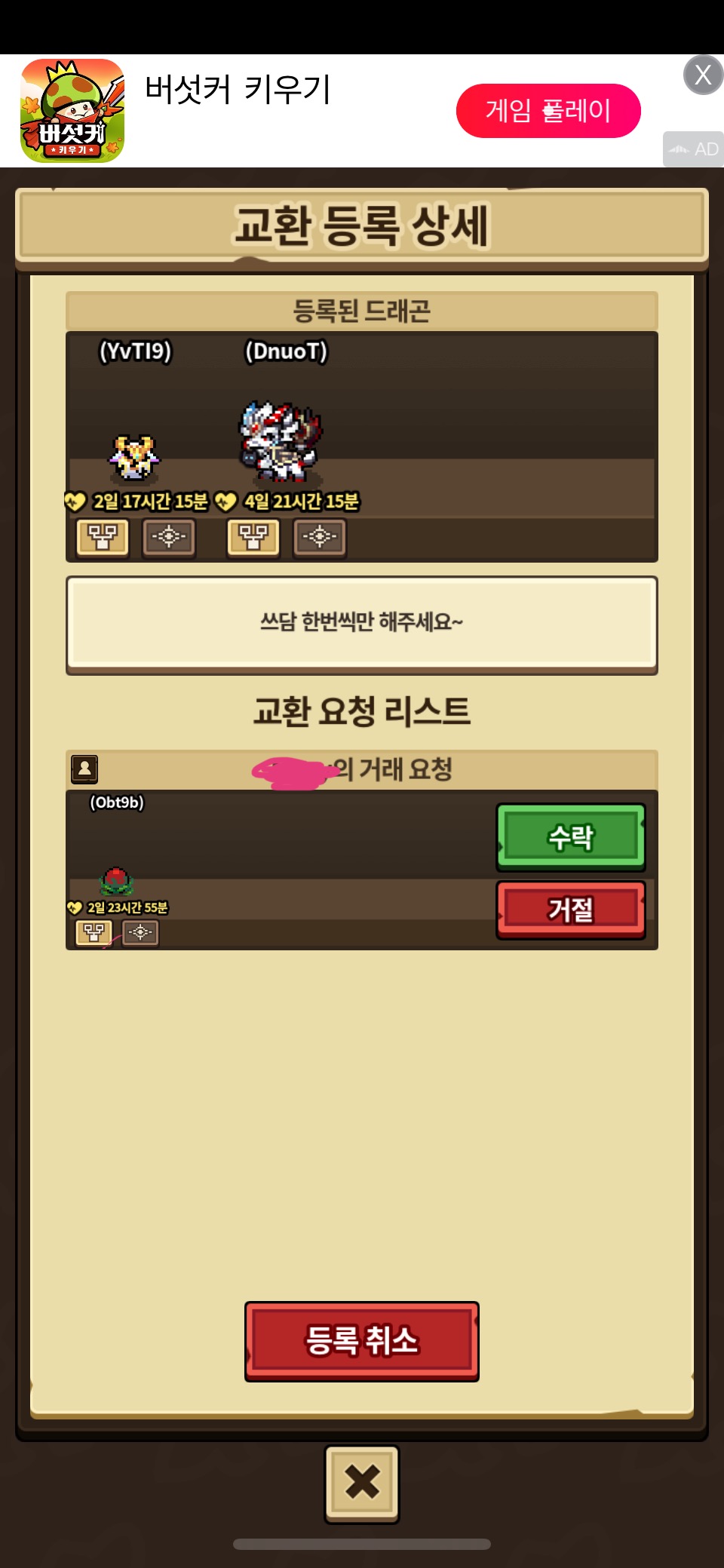The width and height of the screenshot is (724, 1568).
Task: View the requester's profile icon
Action: pos(84,769)
